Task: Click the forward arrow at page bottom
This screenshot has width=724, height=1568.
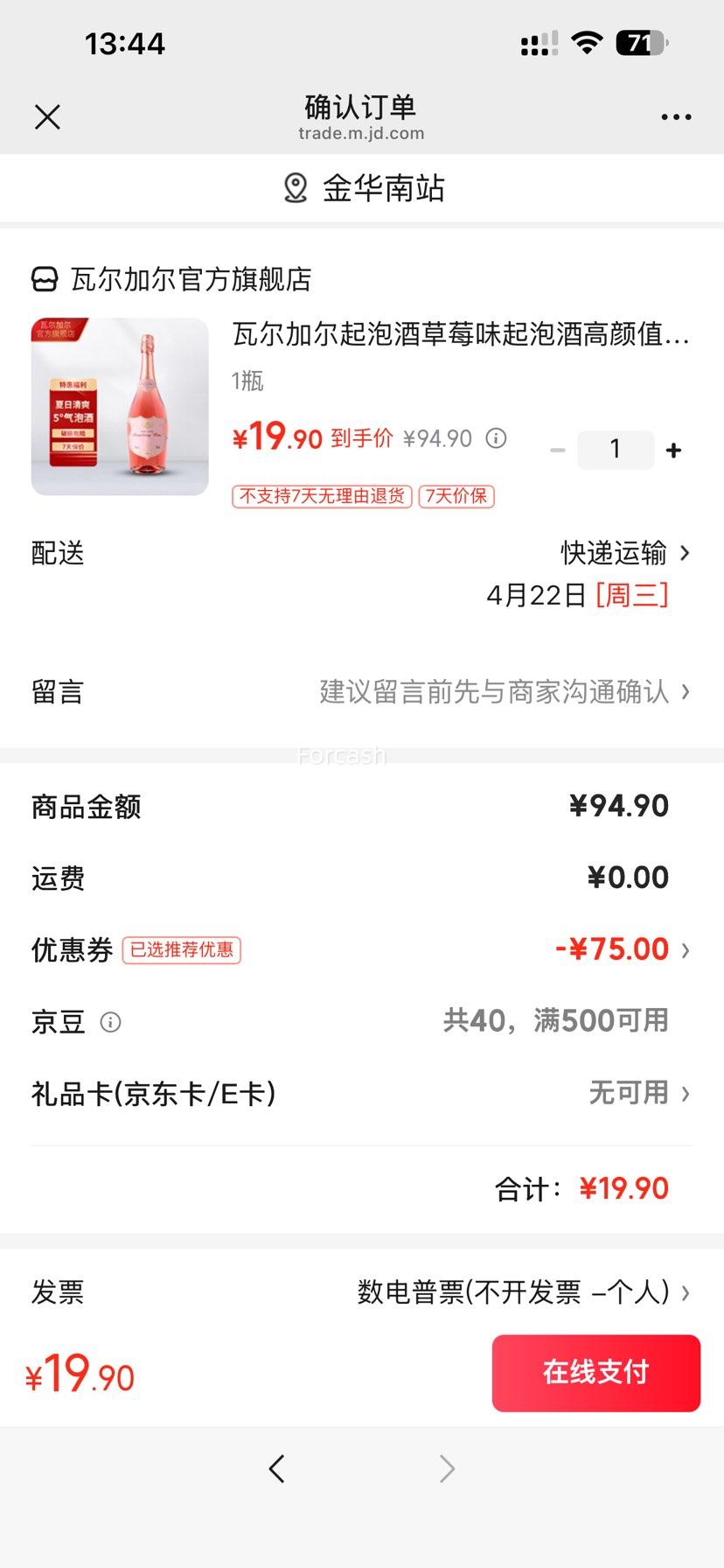Action: pos(447,1469)
